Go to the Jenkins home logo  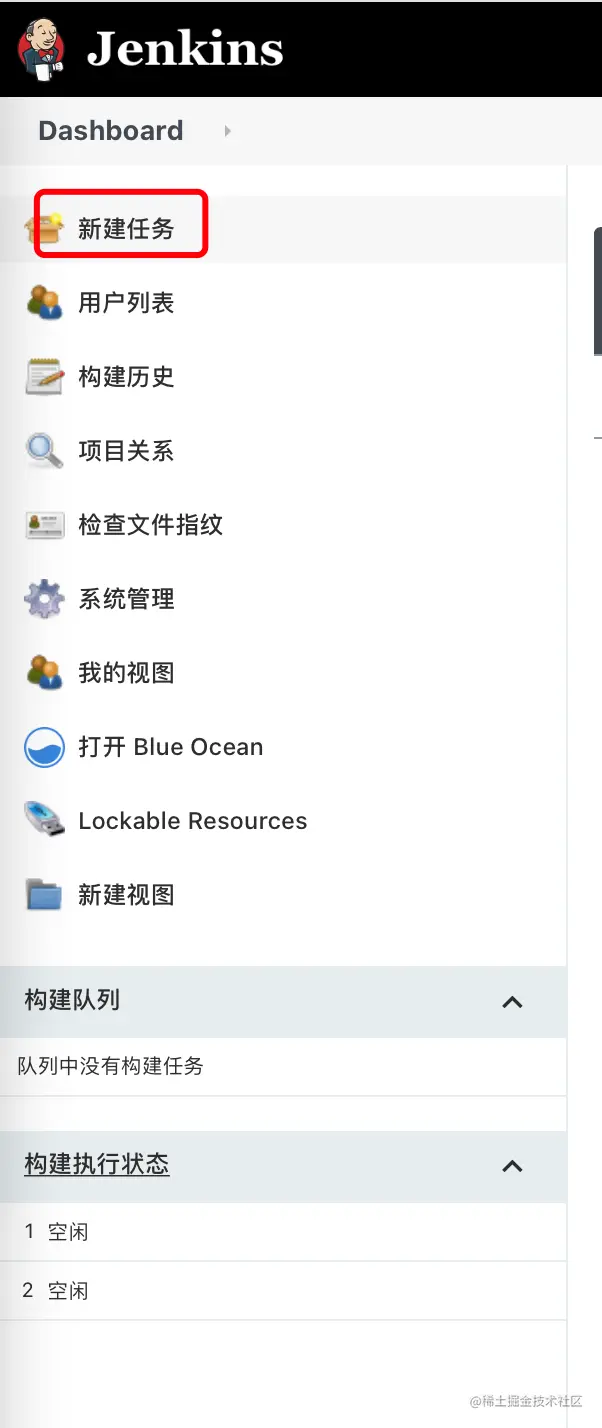pos(150,48)
